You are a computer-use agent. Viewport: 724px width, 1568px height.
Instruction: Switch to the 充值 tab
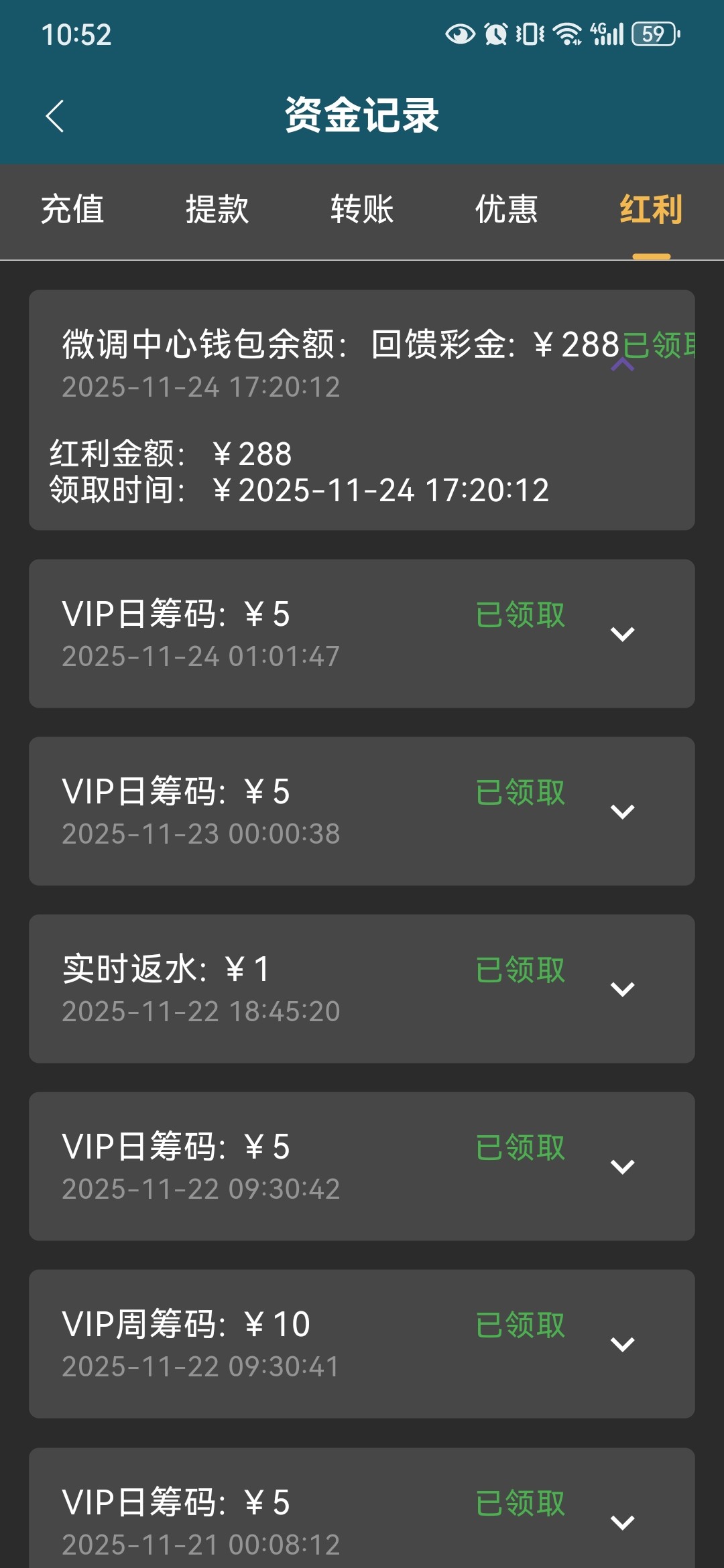tap(74, 210)
